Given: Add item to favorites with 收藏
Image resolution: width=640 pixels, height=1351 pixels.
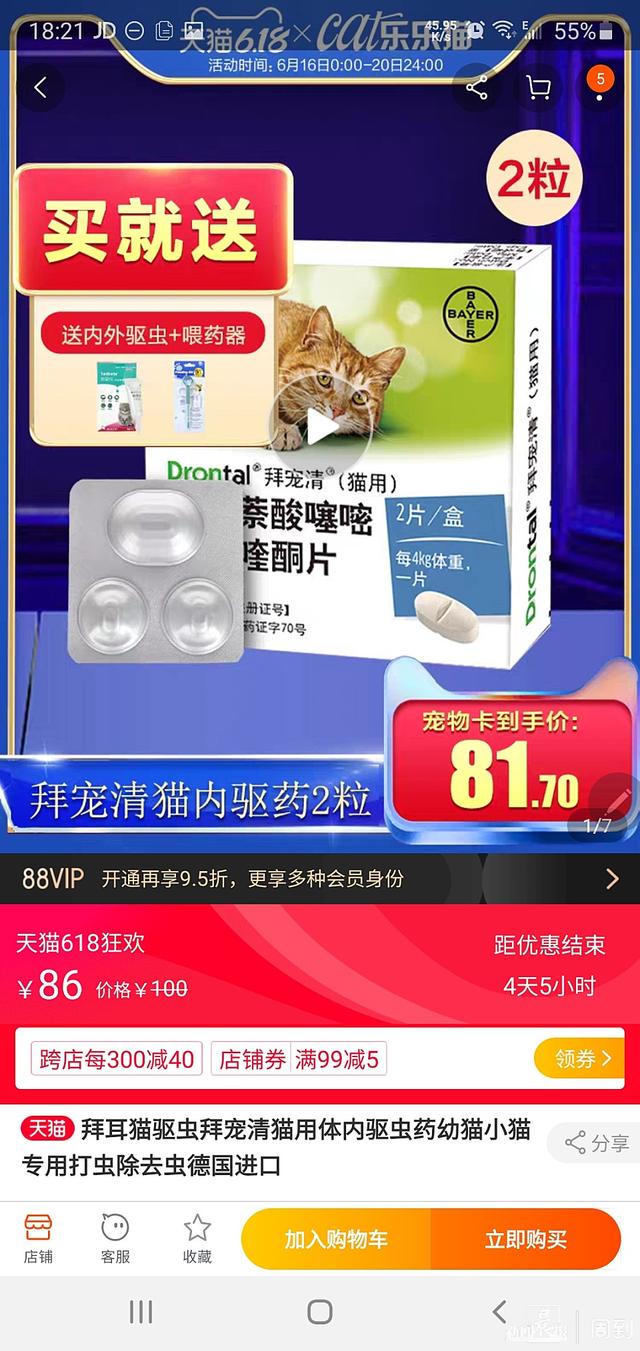Looking at the screenshot, I should tap(197, 1239).
